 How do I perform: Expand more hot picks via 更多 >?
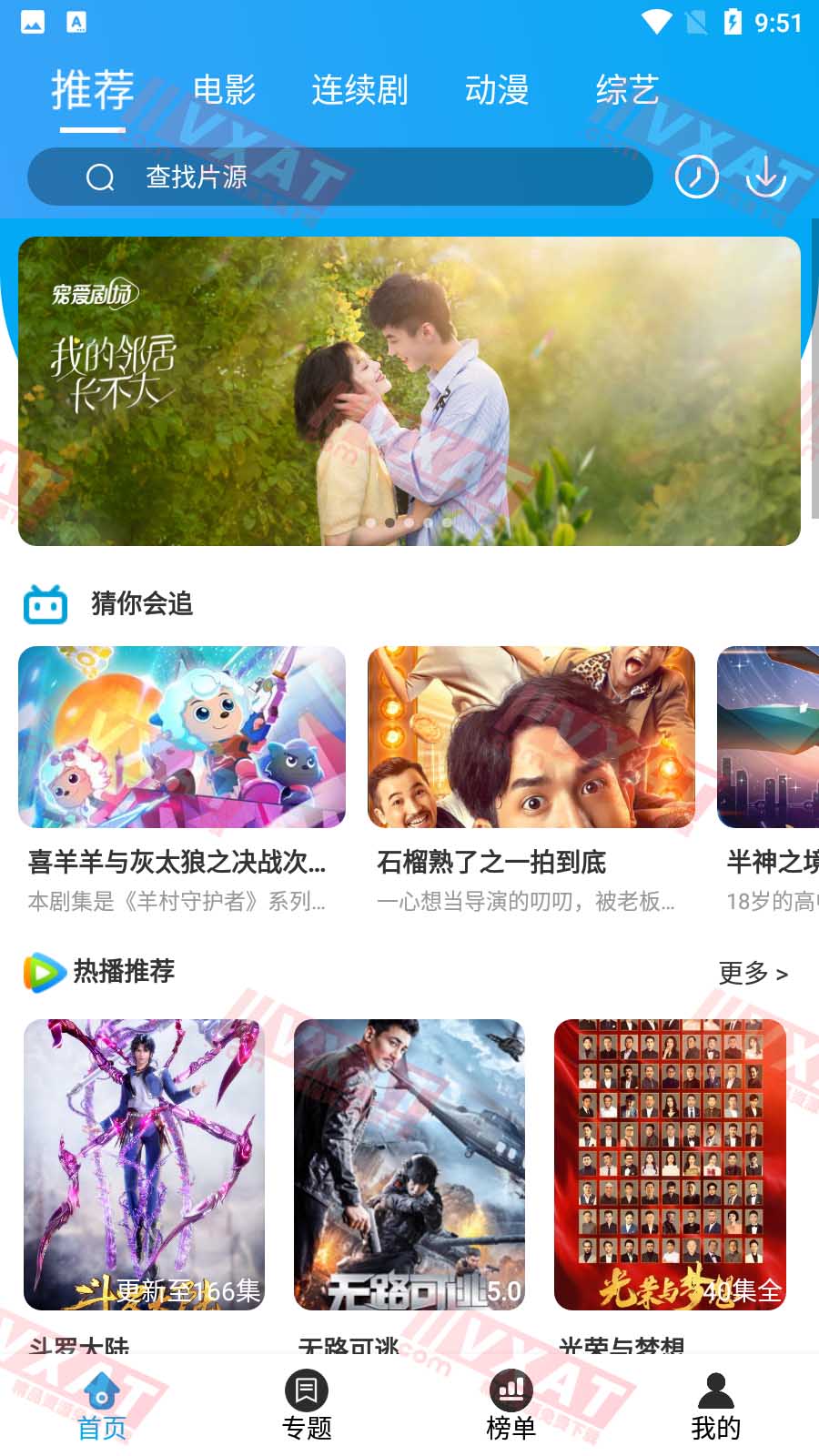(753, 973)
